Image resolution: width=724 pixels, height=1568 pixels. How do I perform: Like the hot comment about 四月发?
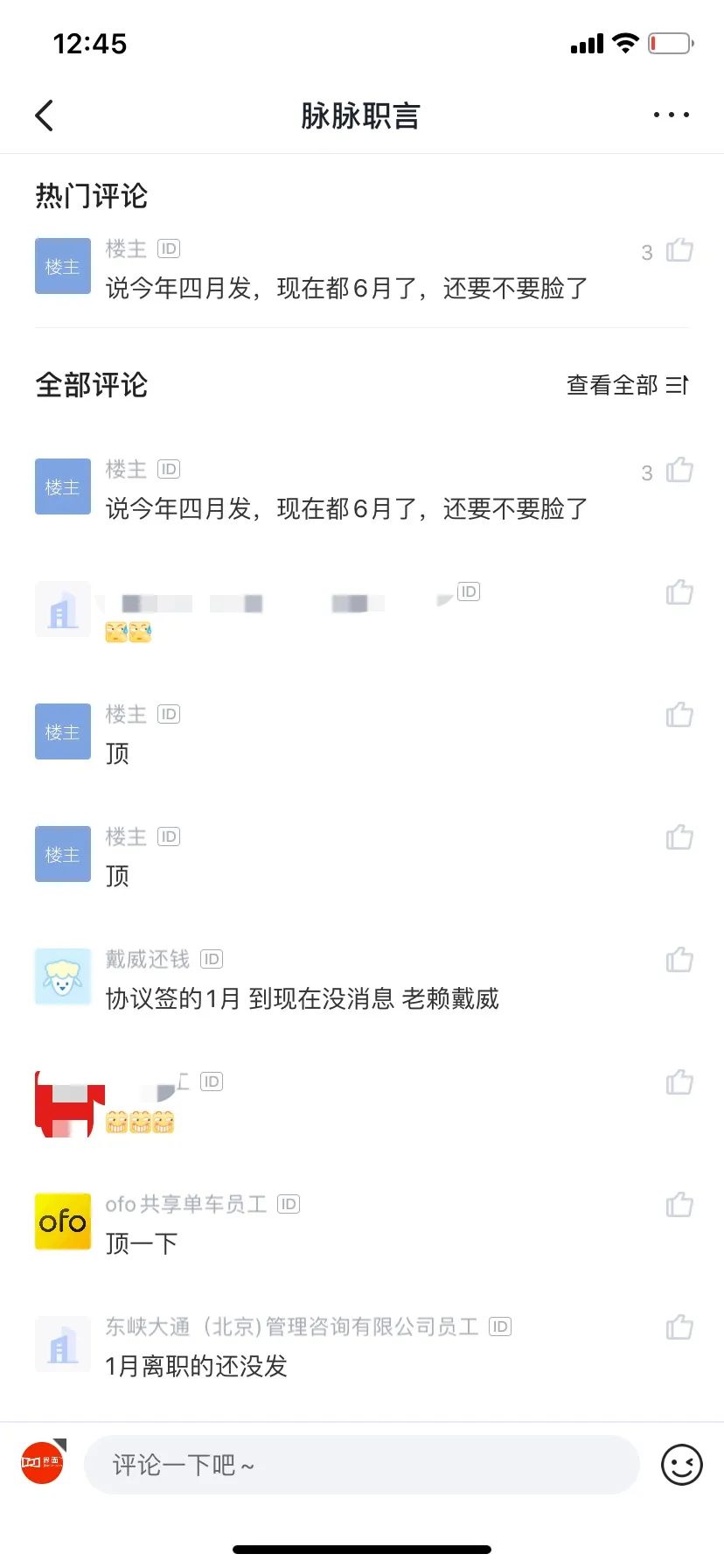(x=679, y=251)
